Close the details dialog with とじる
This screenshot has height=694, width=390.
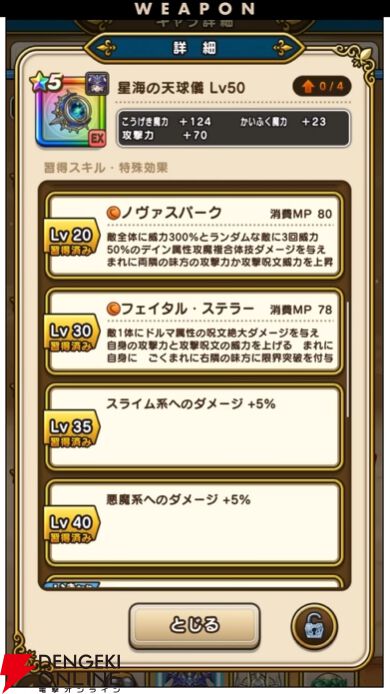click(x=194, y=625)
